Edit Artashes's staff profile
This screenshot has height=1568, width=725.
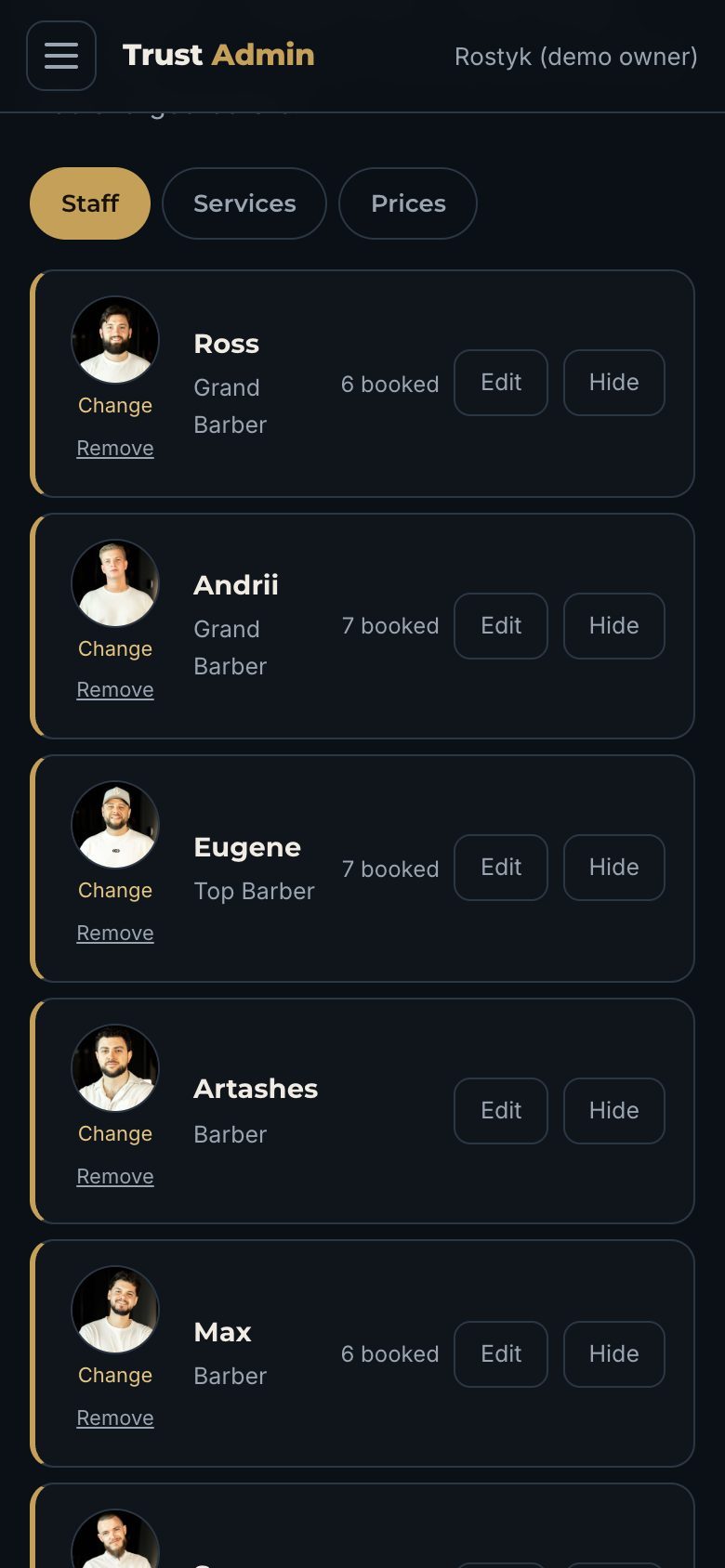501,1111
